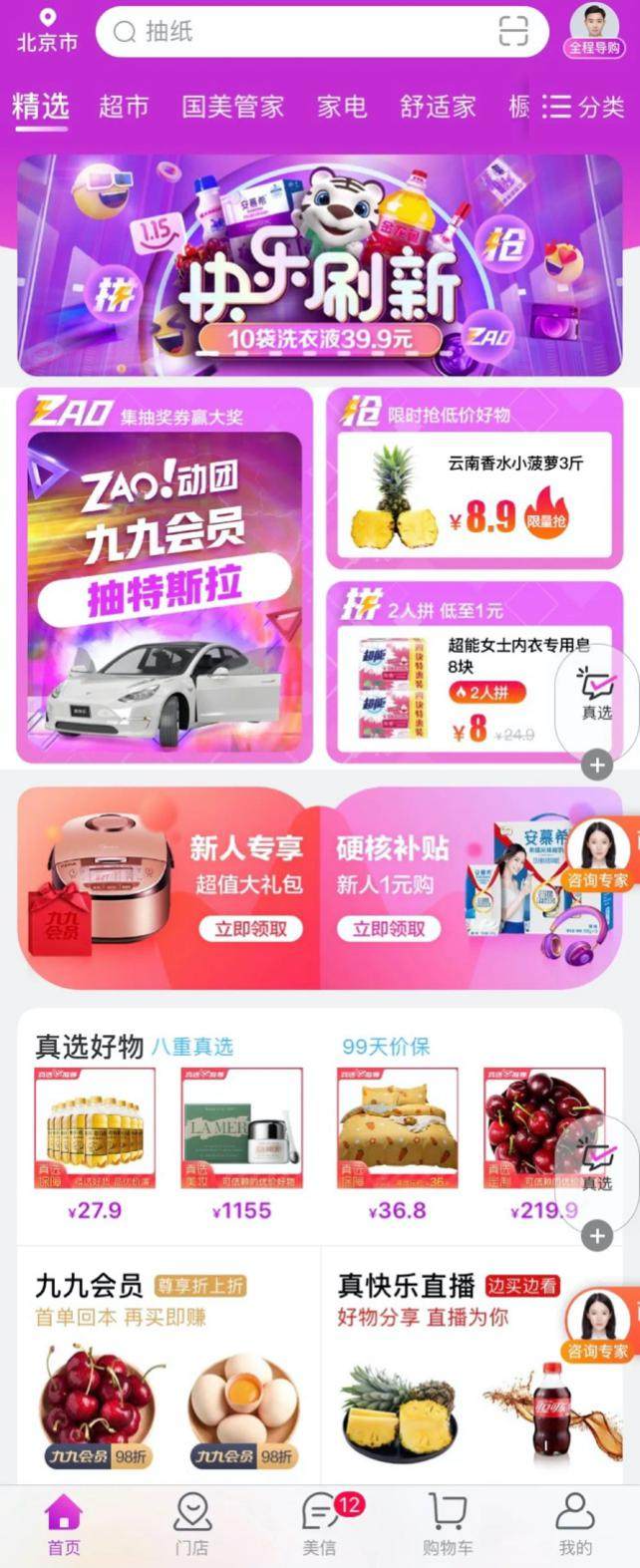This screenshot has height=1568, width=640.
Task: Switch to the 超市 tab
Action: [x=124, y=107]
